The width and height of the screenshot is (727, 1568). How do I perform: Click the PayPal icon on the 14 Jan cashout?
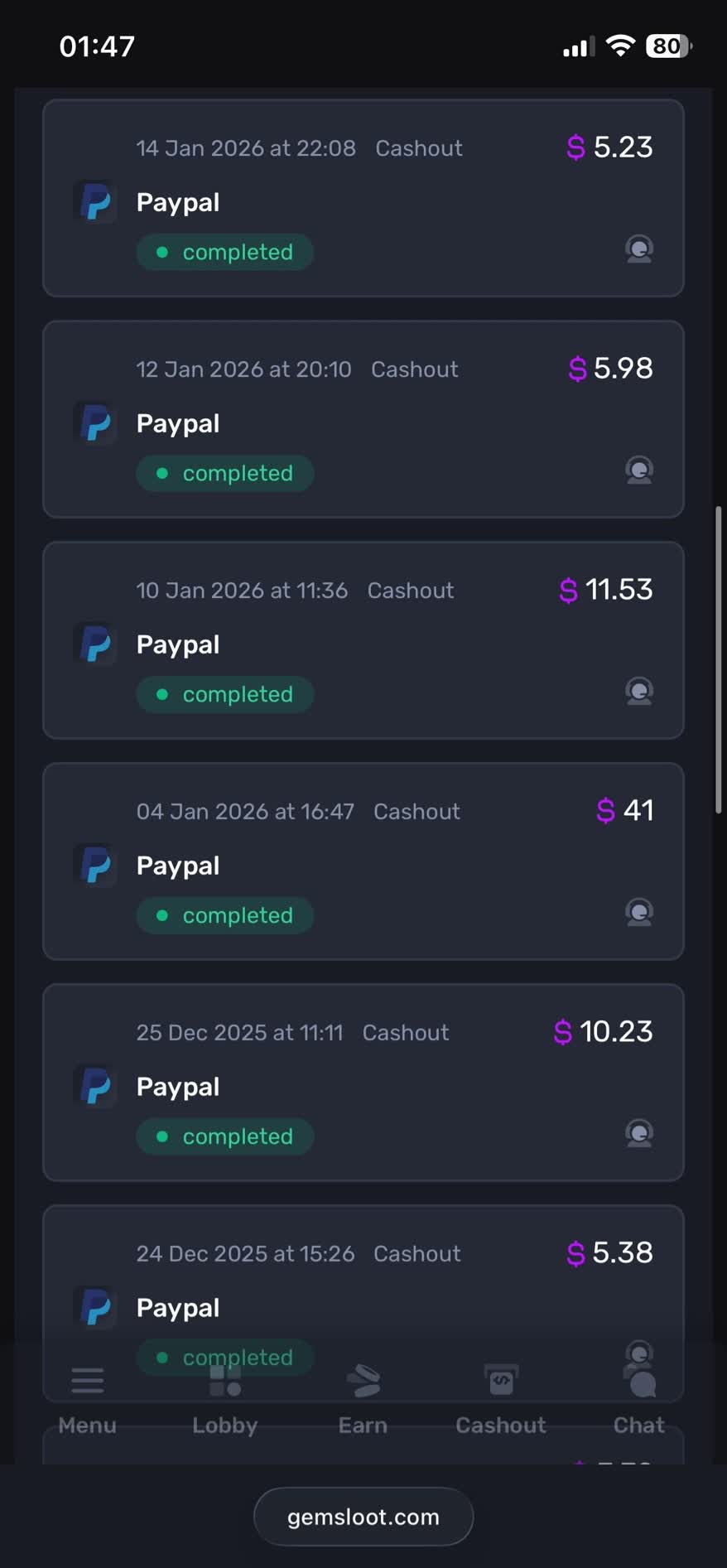(95, 201)
